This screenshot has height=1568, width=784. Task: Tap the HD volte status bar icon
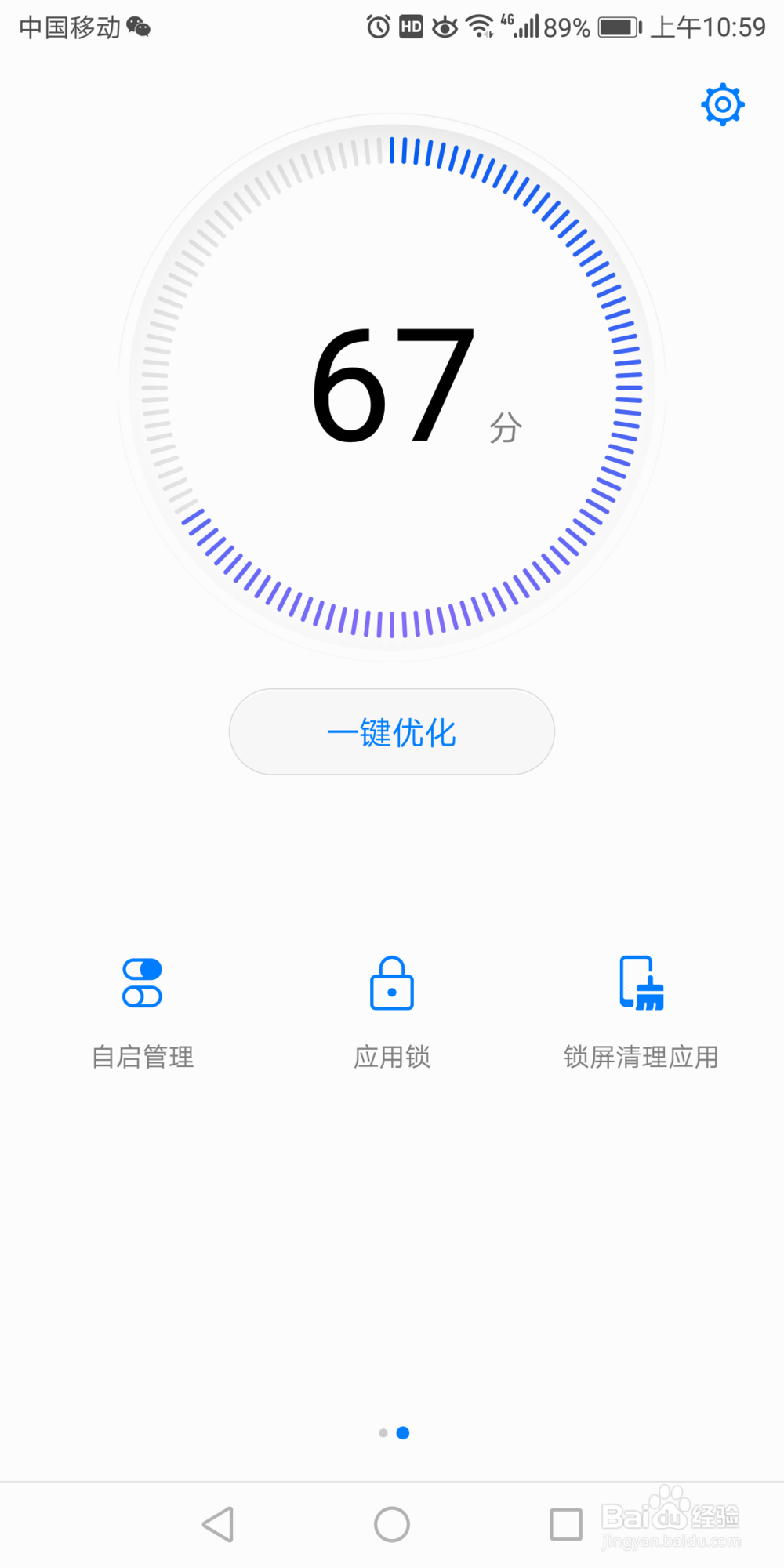click(409, 26)
